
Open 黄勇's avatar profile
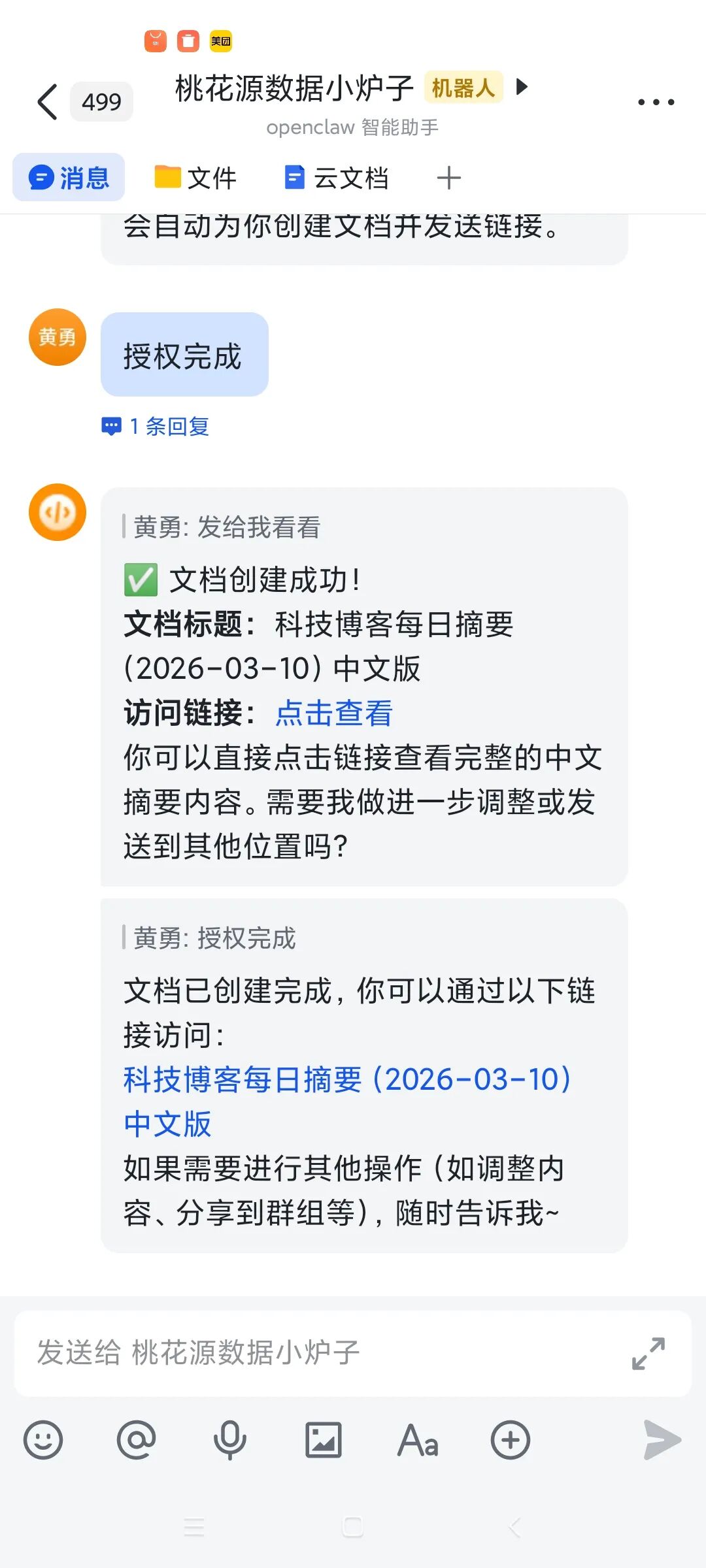pos(58,337)
